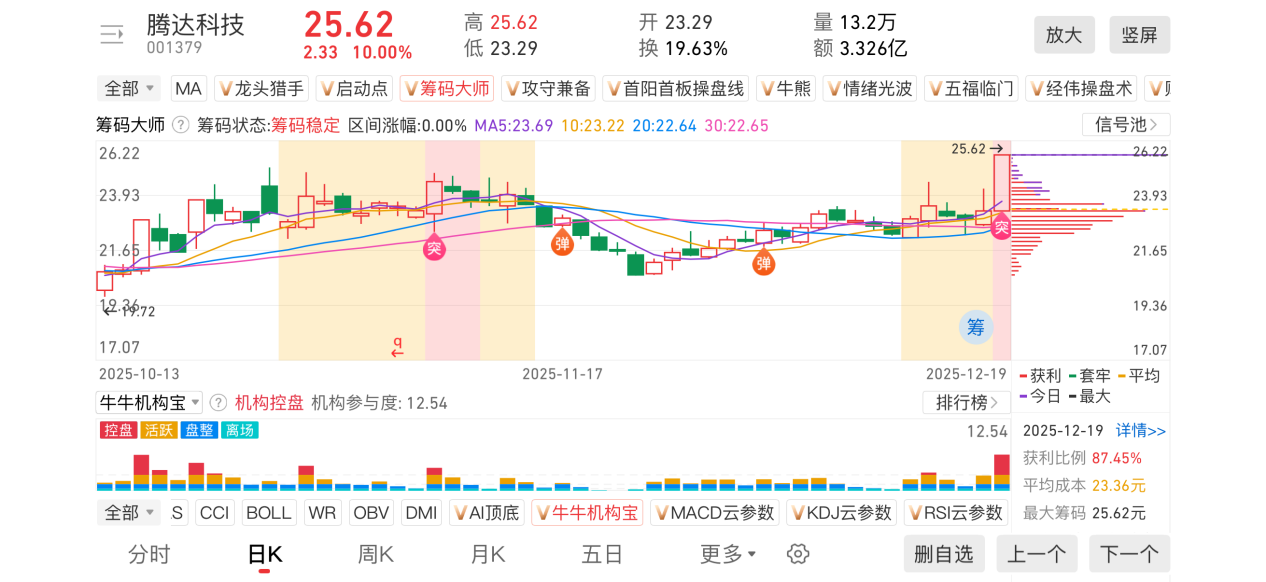Open the stock list menu icon
Screen dimensions: 1266x582
[x=111, y=35]
